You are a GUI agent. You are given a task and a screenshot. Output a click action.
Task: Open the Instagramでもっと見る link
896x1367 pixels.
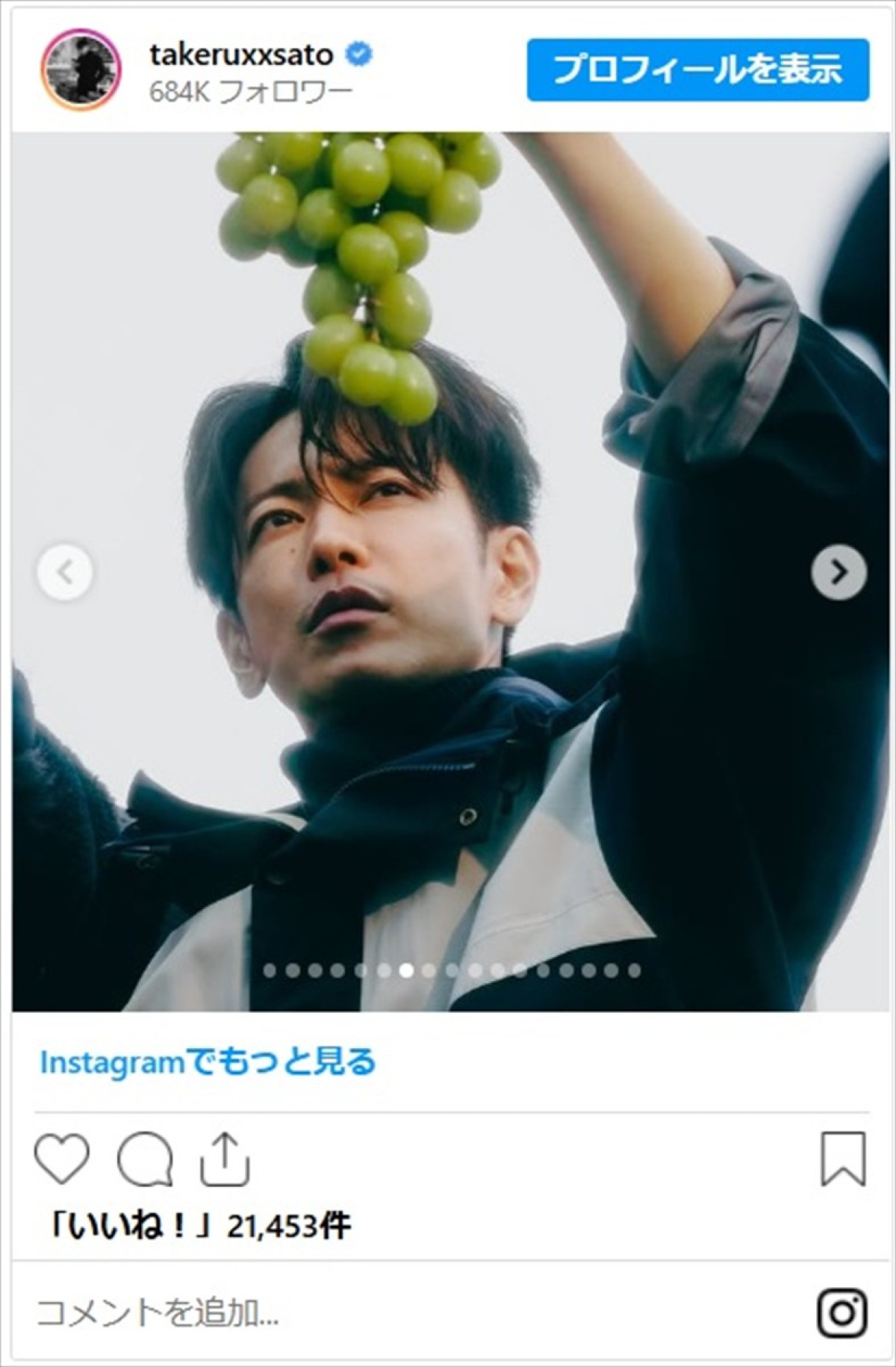click(x=208, y=1061)
